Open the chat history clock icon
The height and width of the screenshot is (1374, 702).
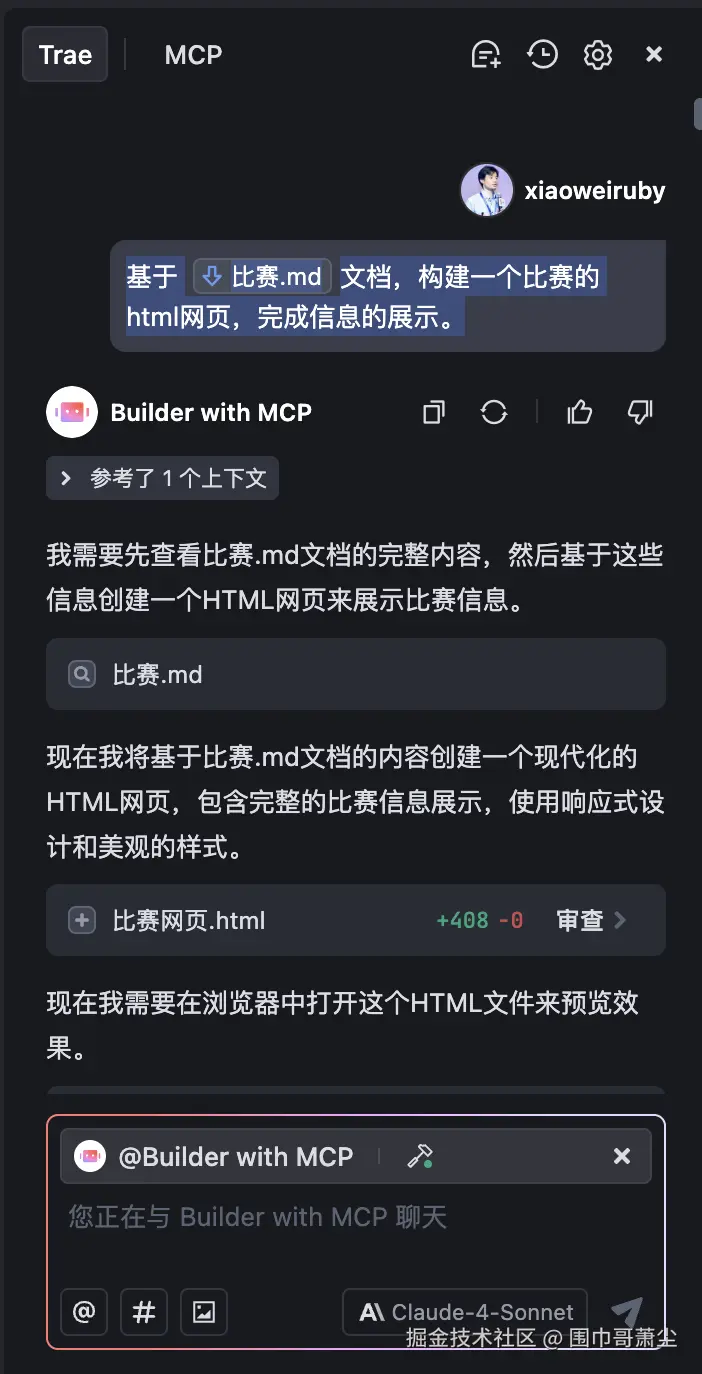542,54
